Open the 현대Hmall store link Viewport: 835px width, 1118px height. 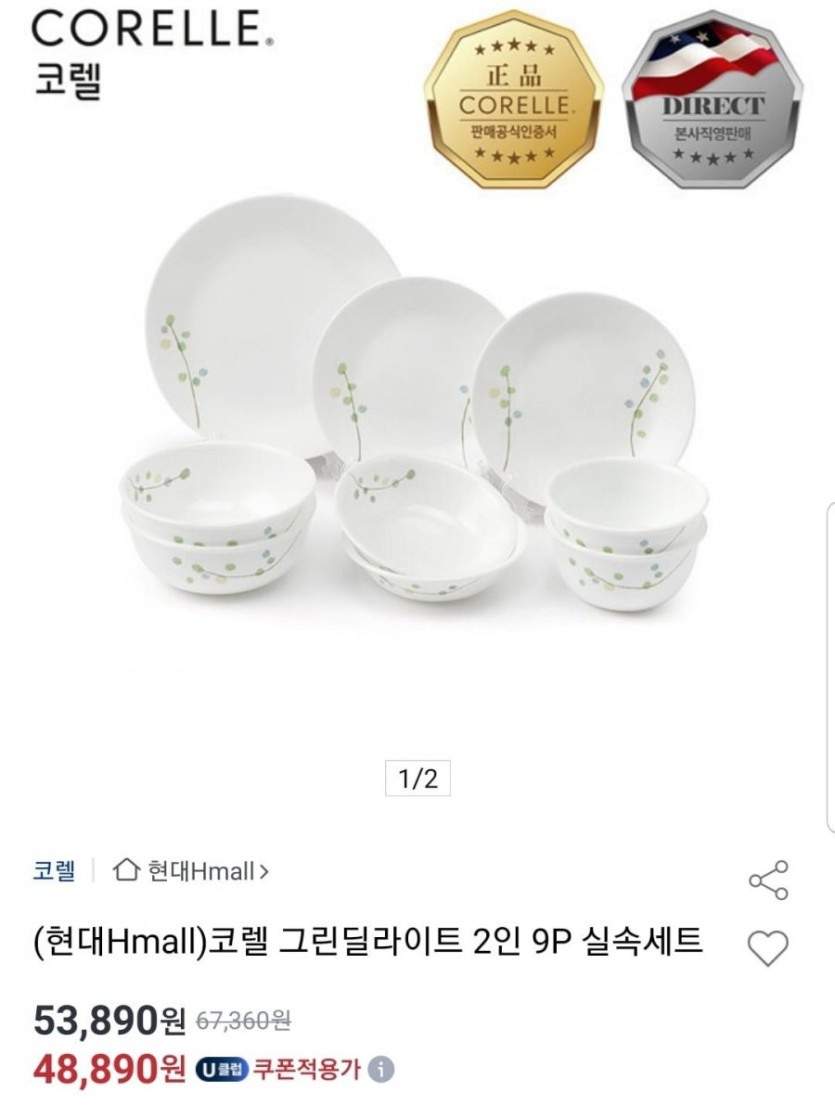192,871
